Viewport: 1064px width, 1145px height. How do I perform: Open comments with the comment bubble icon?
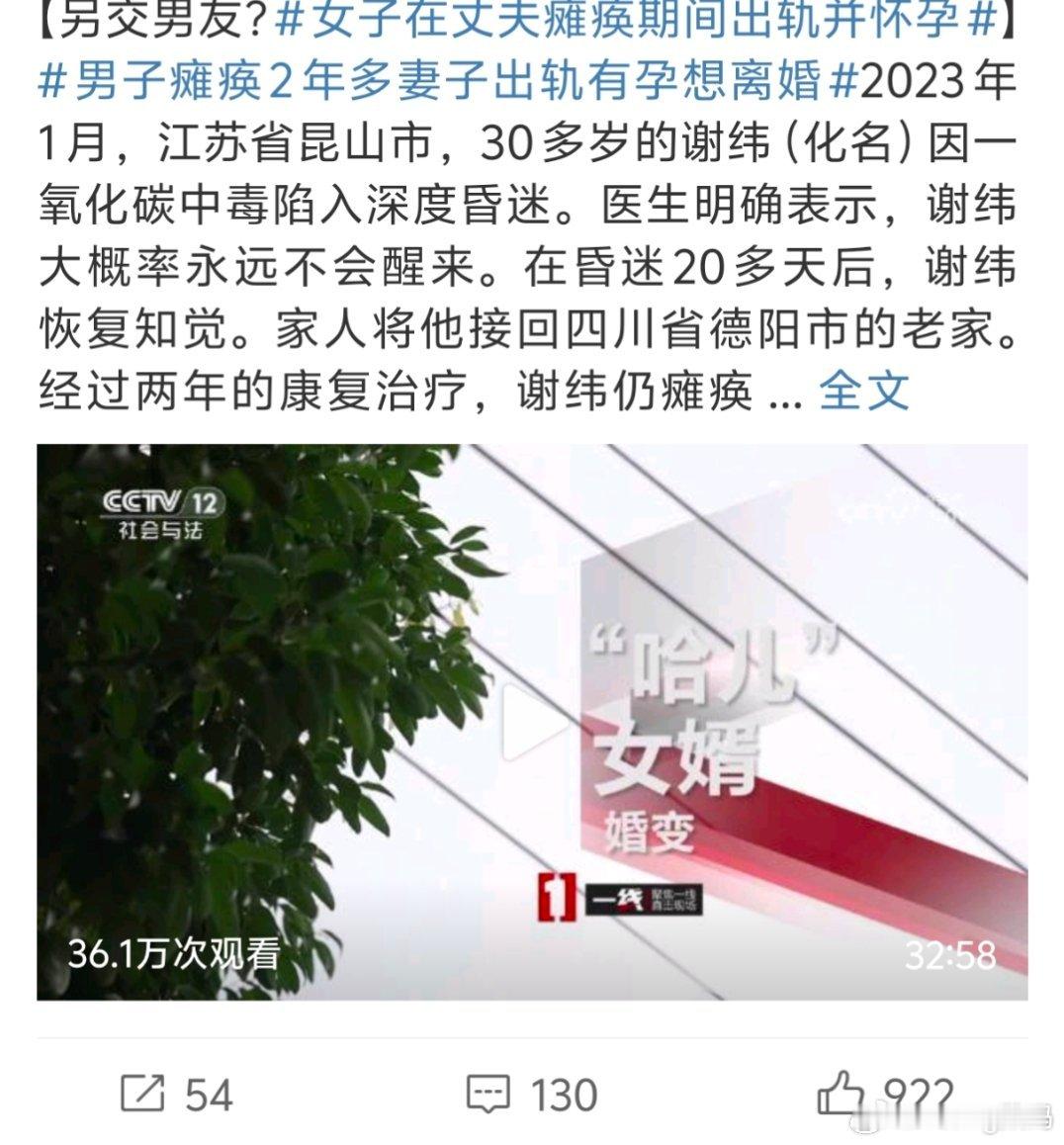pos(490,1095)
